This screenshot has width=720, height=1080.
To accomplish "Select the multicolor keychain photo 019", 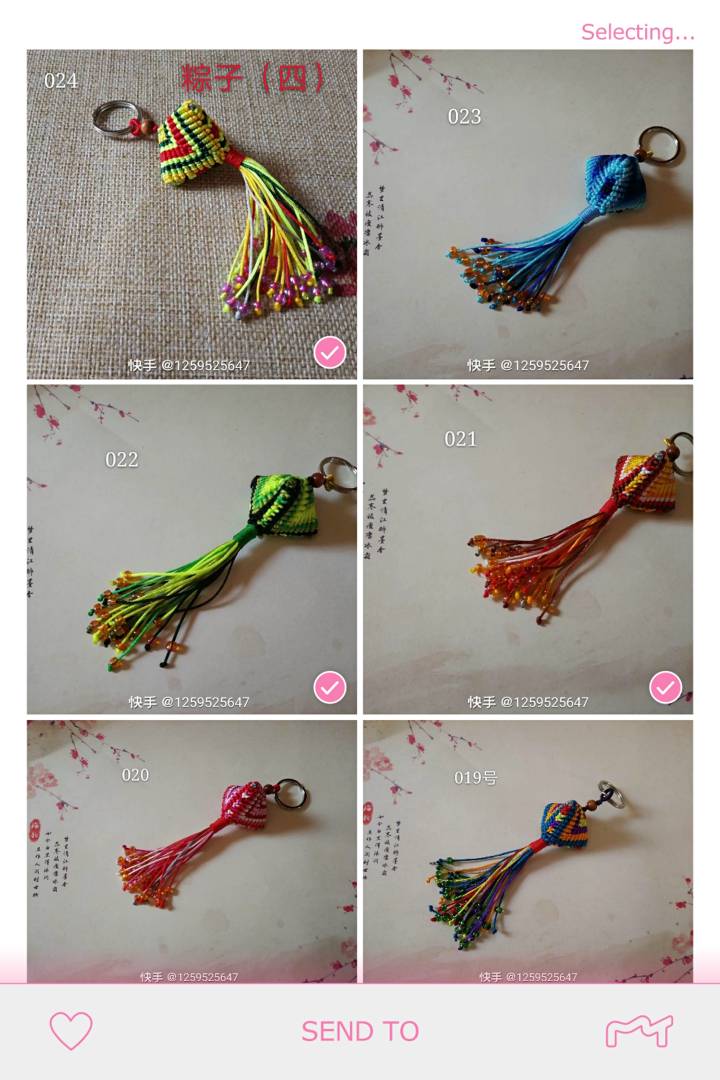I will (527, 850).
